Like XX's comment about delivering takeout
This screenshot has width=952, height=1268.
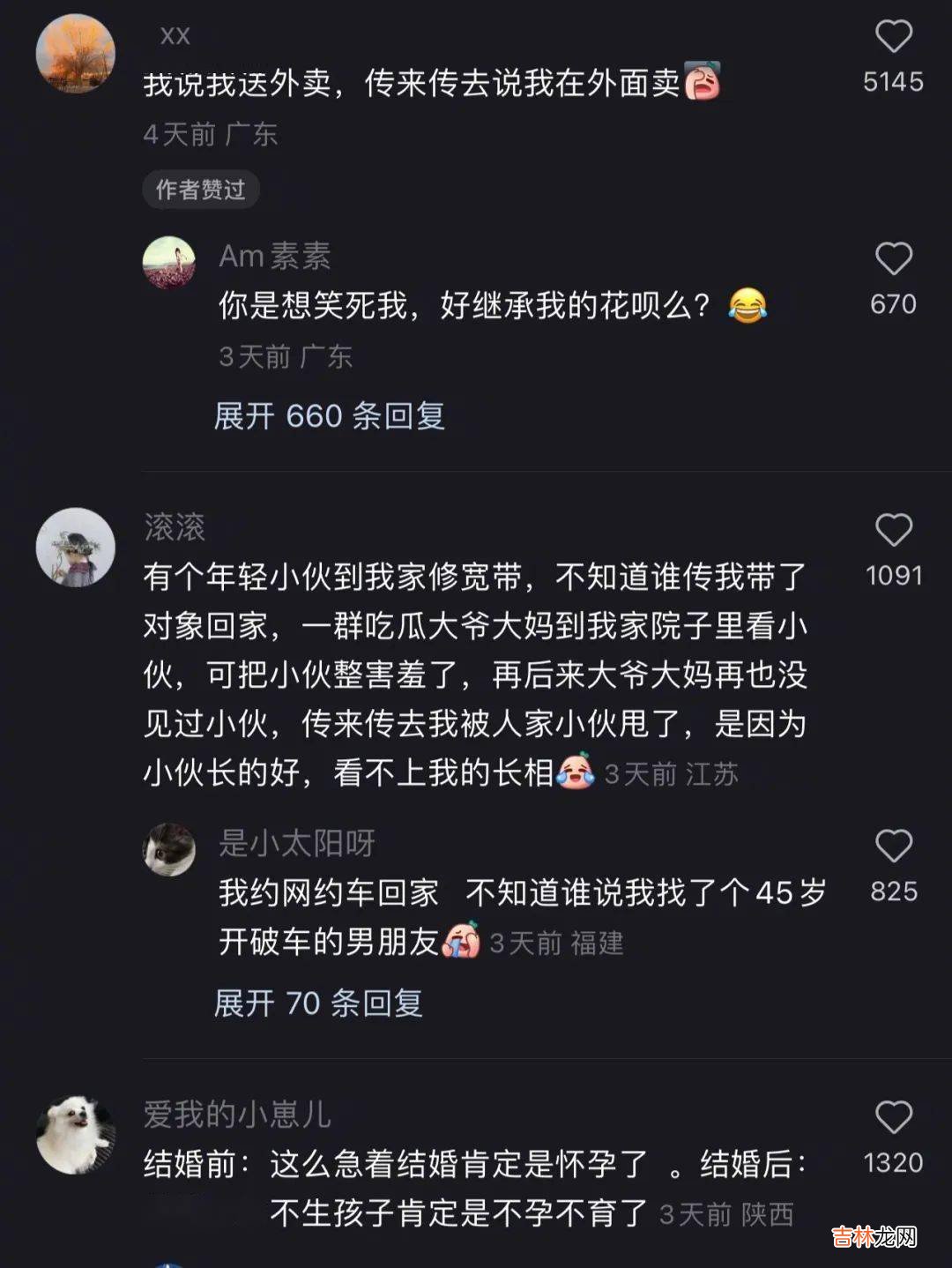pos(893,37)
